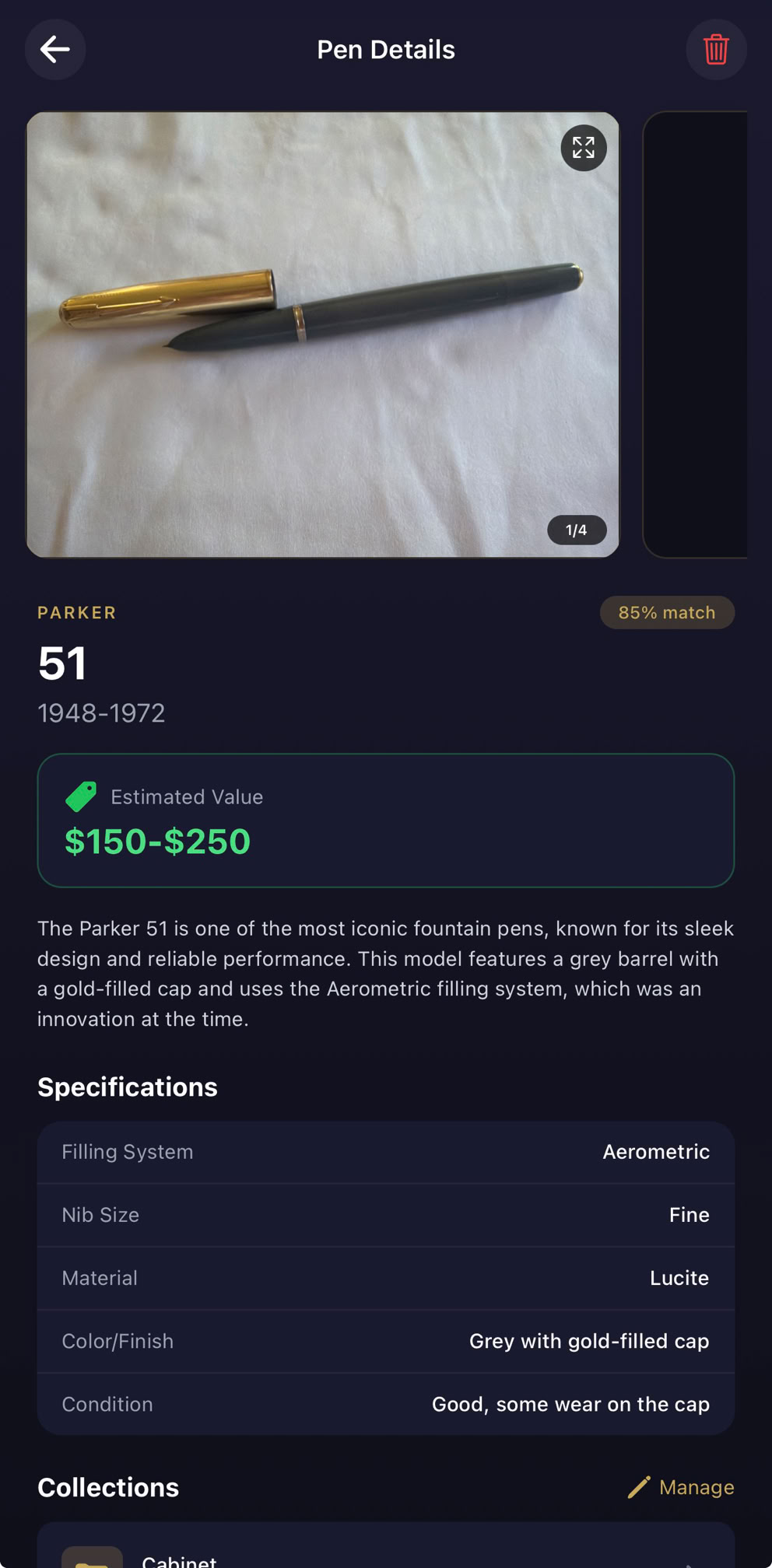Viewport: 772px width, 1568px height.
Task: Open the Parker 51 pen photo
Action: click(322, 334)
